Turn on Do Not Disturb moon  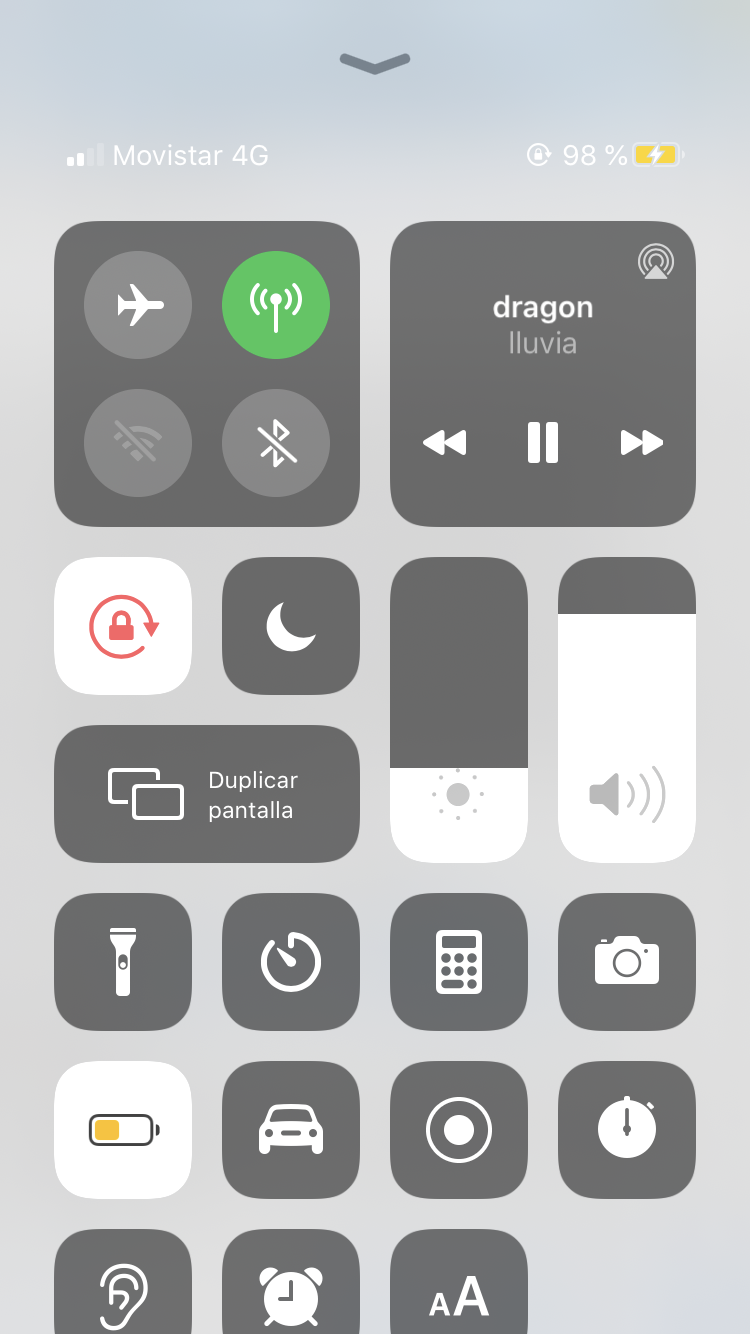(291, 626)
